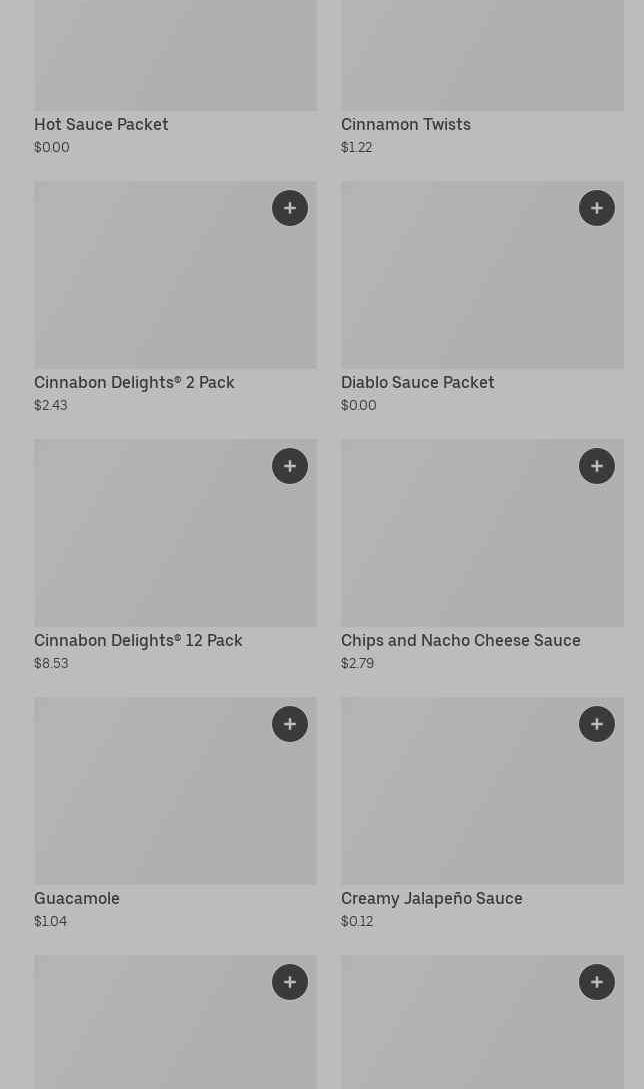Add Creamy Jalapeño Sauce to order
The width and height of the screenshot is (644, 1089).
click(x=597, y=724)
